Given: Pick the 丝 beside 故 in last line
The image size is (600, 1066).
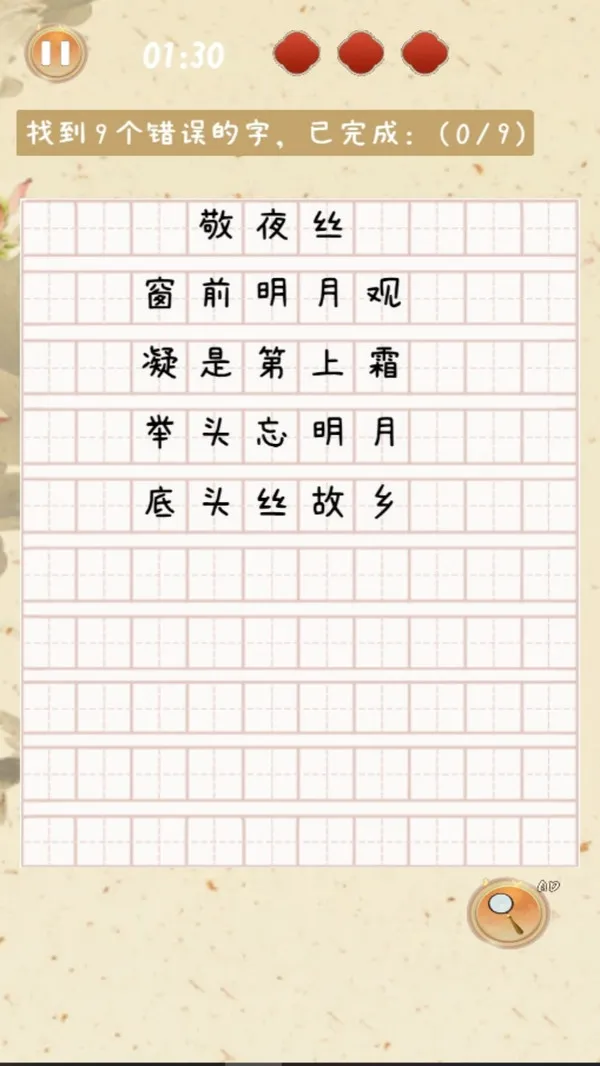Looking at the screenshot, I should [x=272, y=504].
